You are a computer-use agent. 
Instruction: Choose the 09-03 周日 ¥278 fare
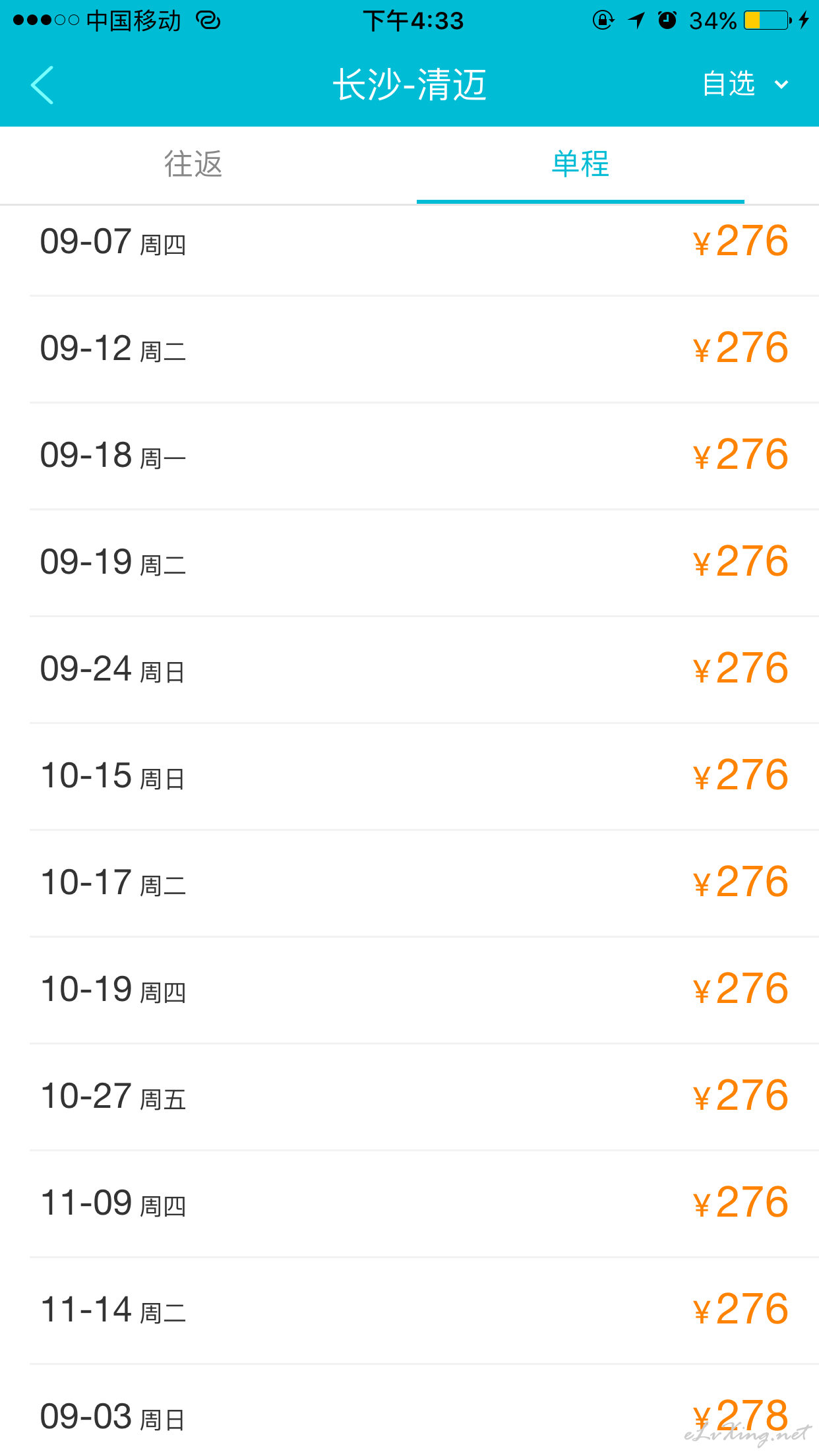(x=409, y=1410)
